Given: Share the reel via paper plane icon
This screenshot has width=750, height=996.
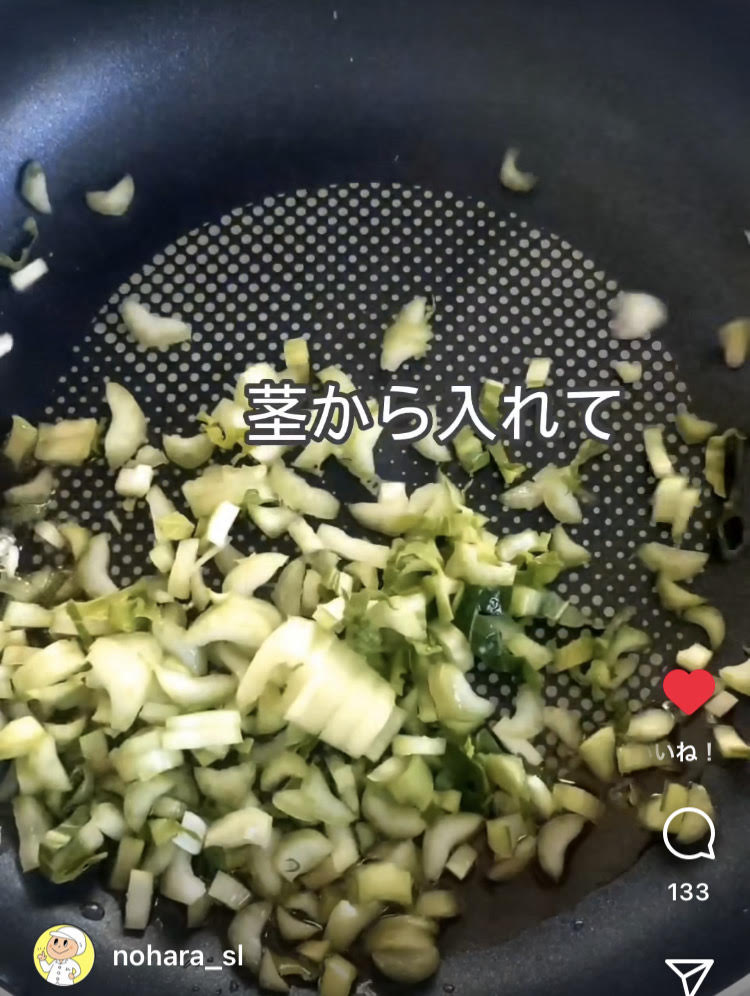Looking at the screenshot, I should (689, 977).
